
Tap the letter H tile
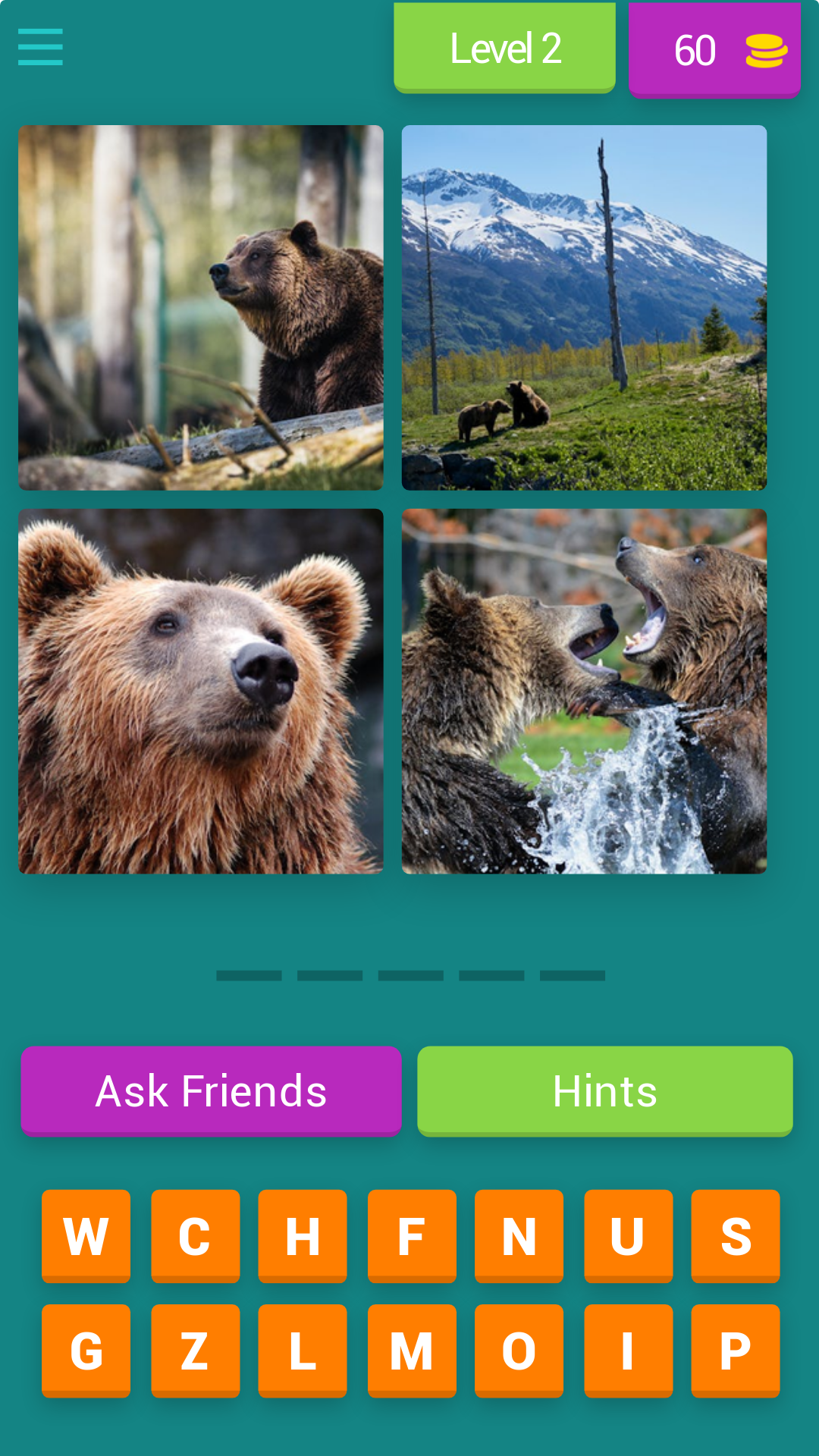pos(303,1236)
